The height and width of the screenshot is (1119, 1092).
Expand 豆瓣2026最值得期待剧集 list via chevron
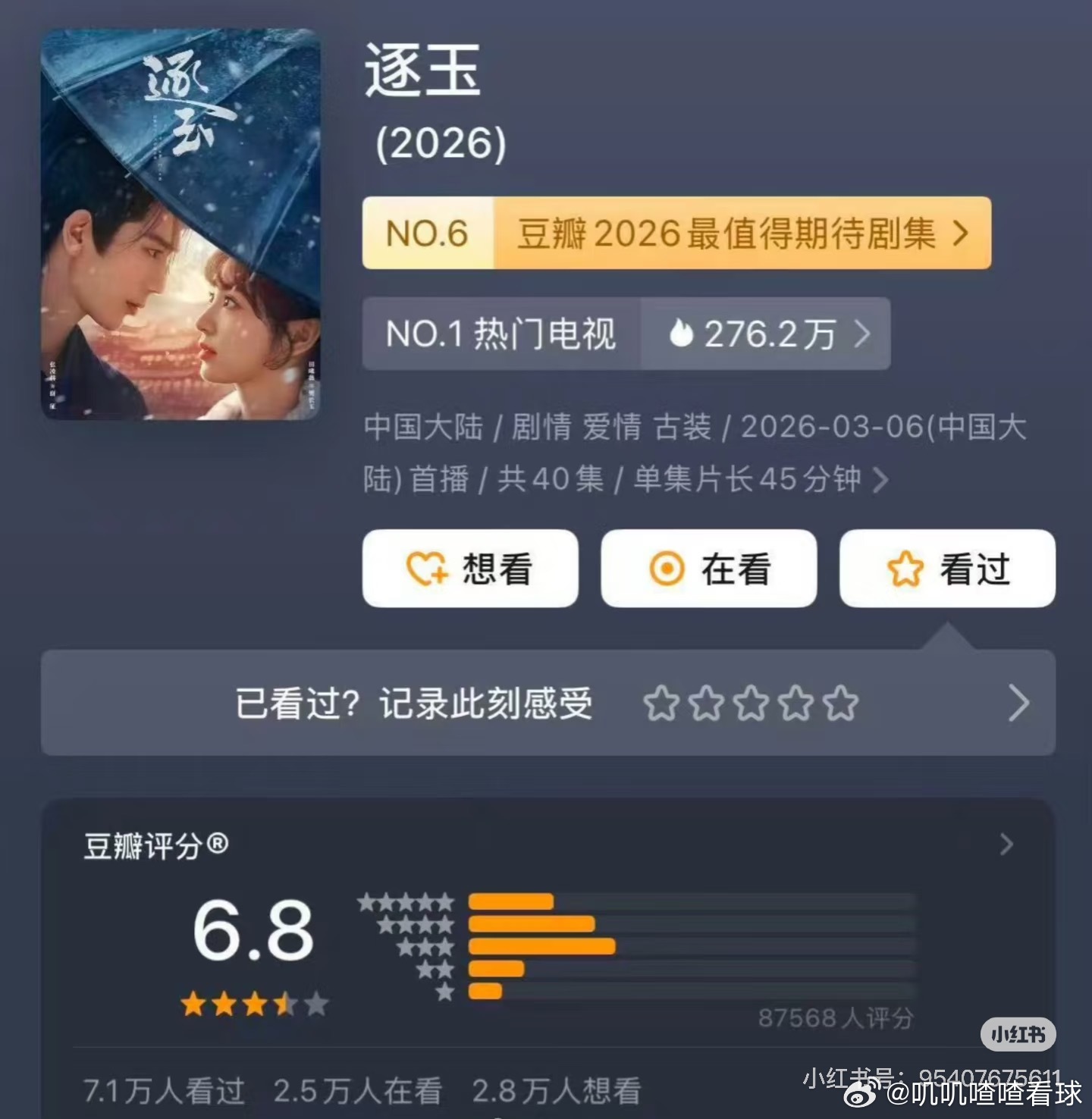(961, 233)
